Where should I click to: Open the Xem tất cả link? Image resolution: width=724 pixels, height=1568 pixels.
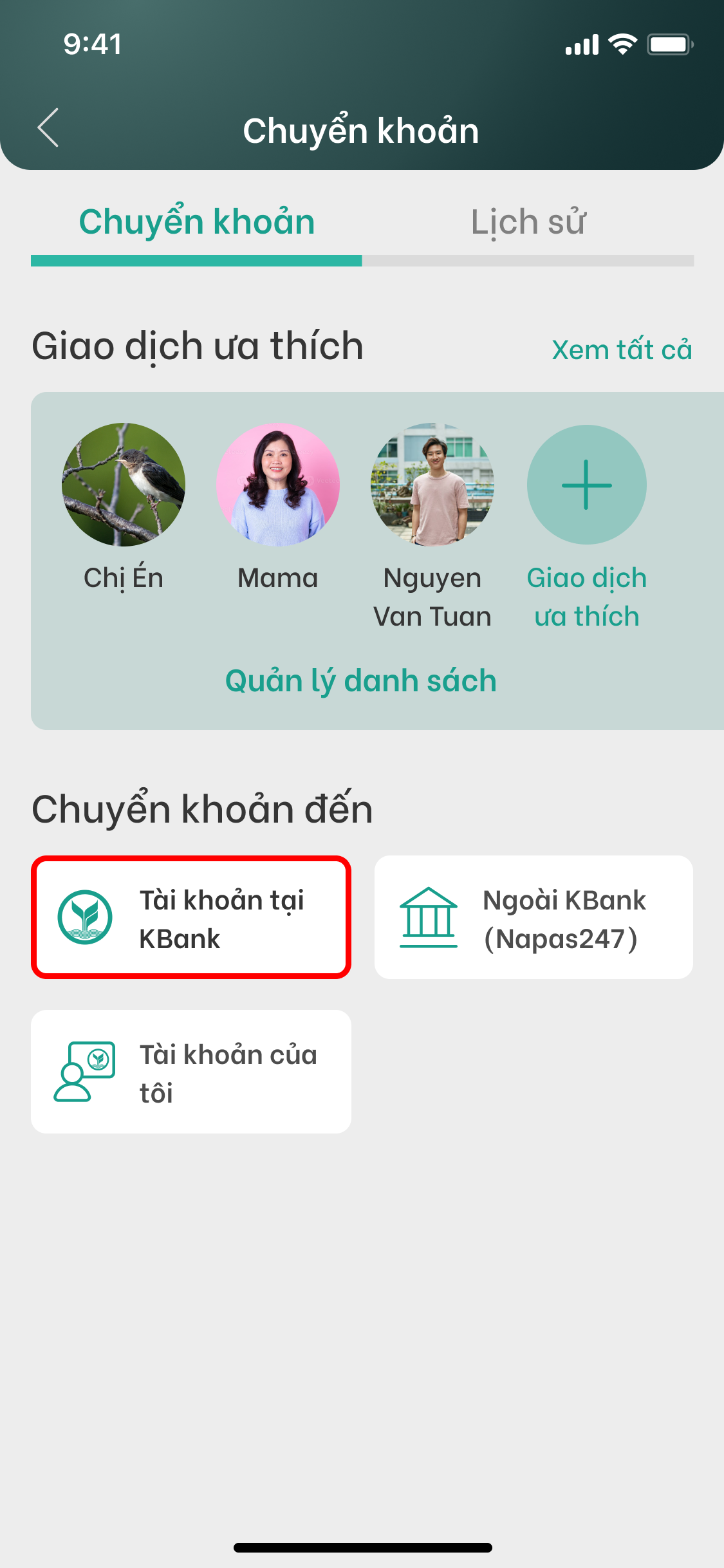(622, 350)
